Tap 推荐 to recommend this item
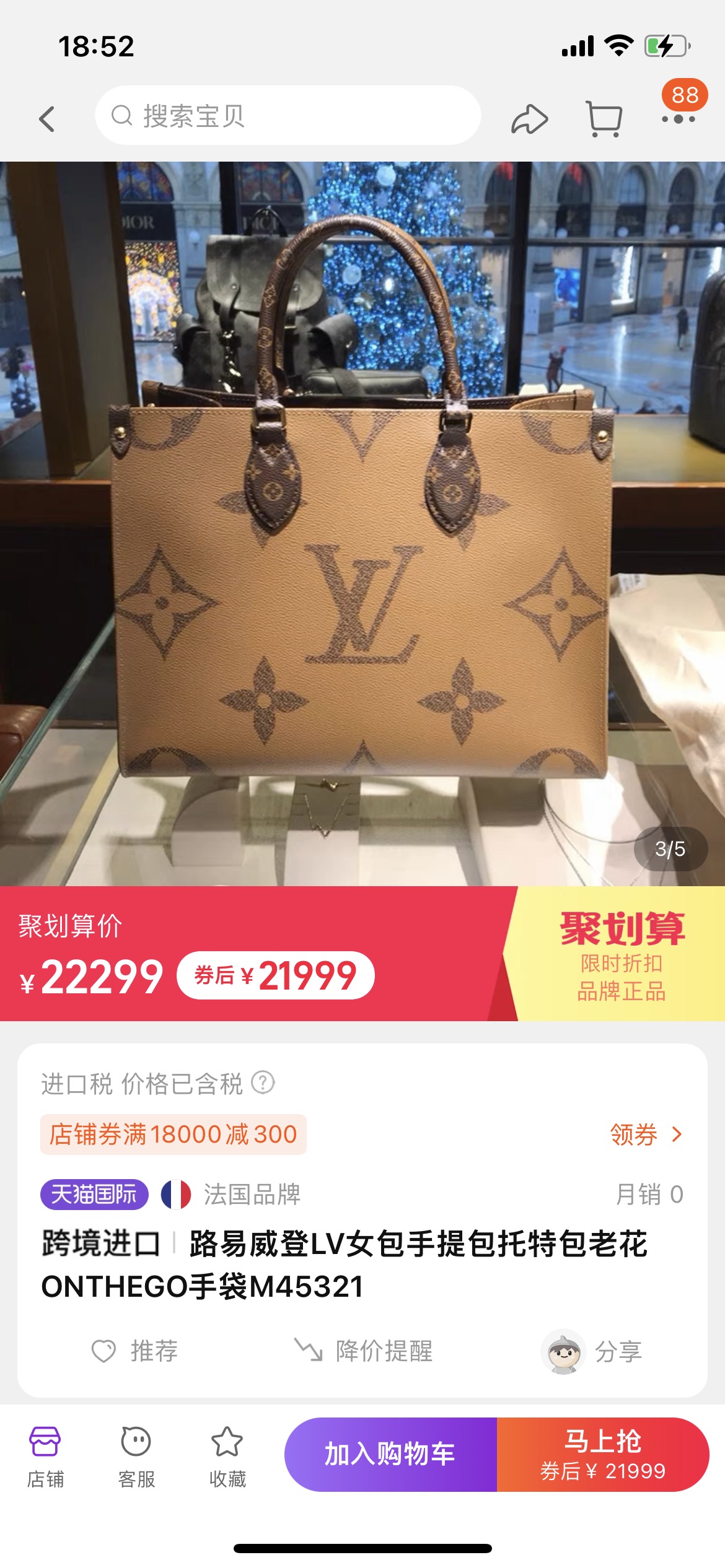This screenshot has width=725, height=1568. (135, 1351)
